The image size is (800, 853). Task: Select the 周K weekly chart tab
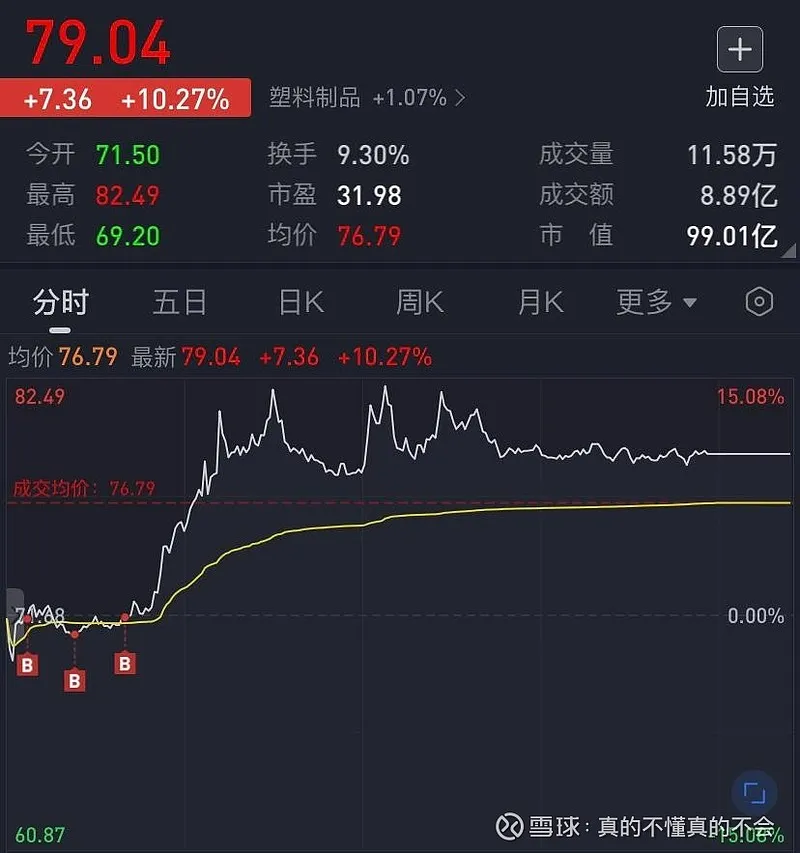pyautogui.click(x=420, y=302)
